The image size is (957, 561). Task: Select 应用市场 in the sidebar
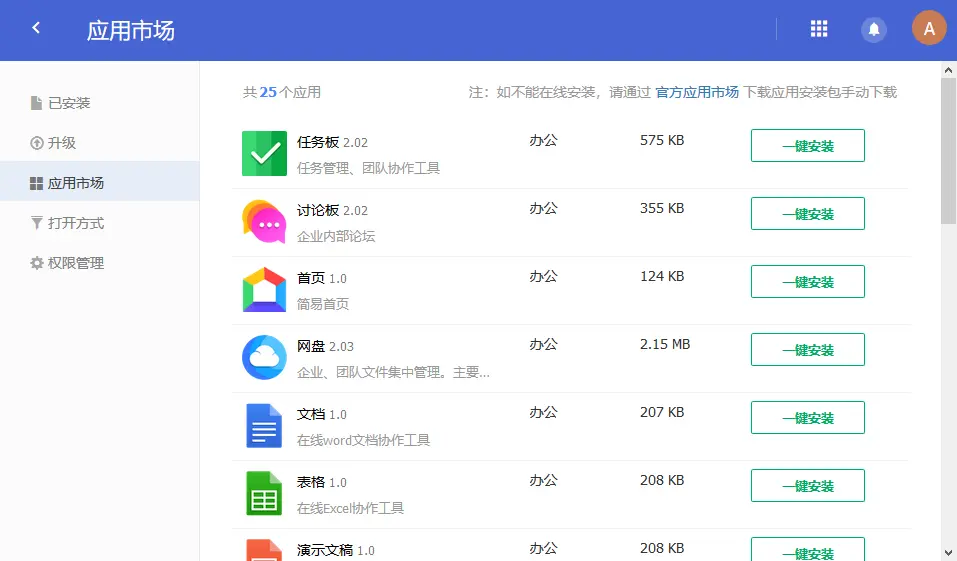click(x=75, y=183)
